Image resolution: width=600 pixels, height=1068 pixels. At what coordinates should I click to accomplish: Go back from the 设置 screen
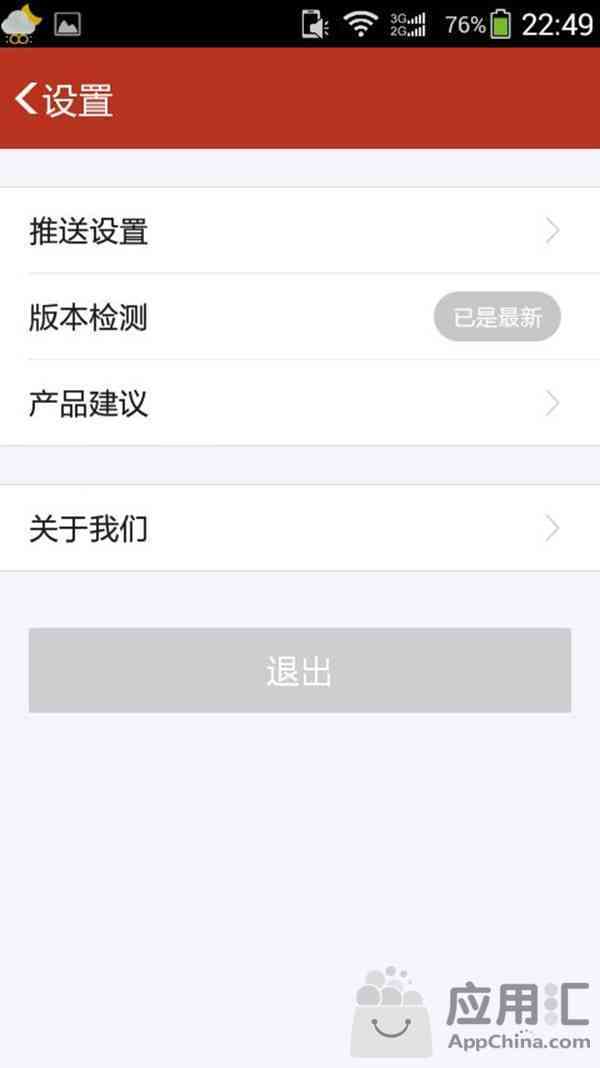coord(26,99)
